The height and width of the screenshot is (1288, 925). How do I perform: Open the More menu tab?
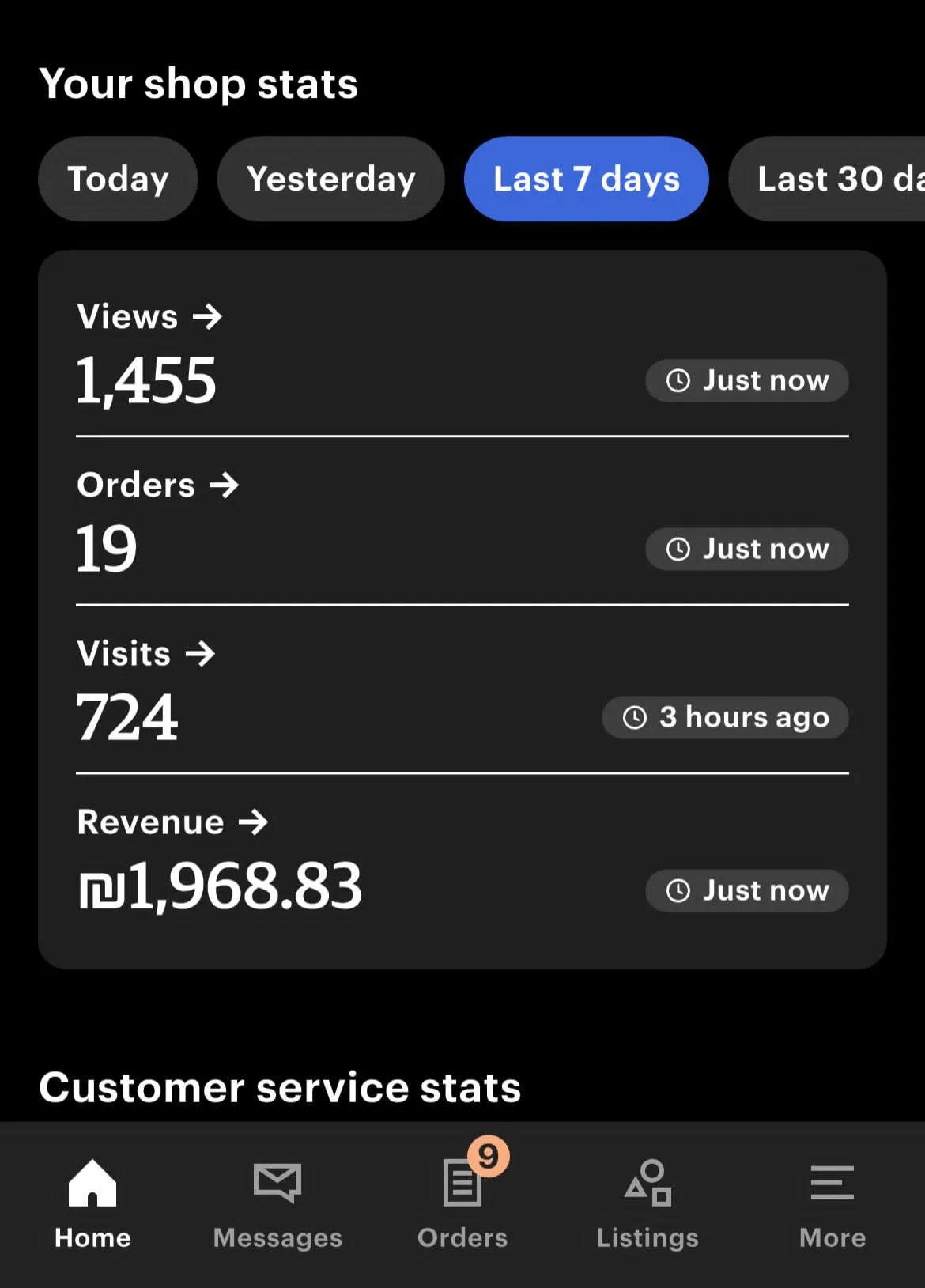pyautogui.click(x=832, y=1203)
